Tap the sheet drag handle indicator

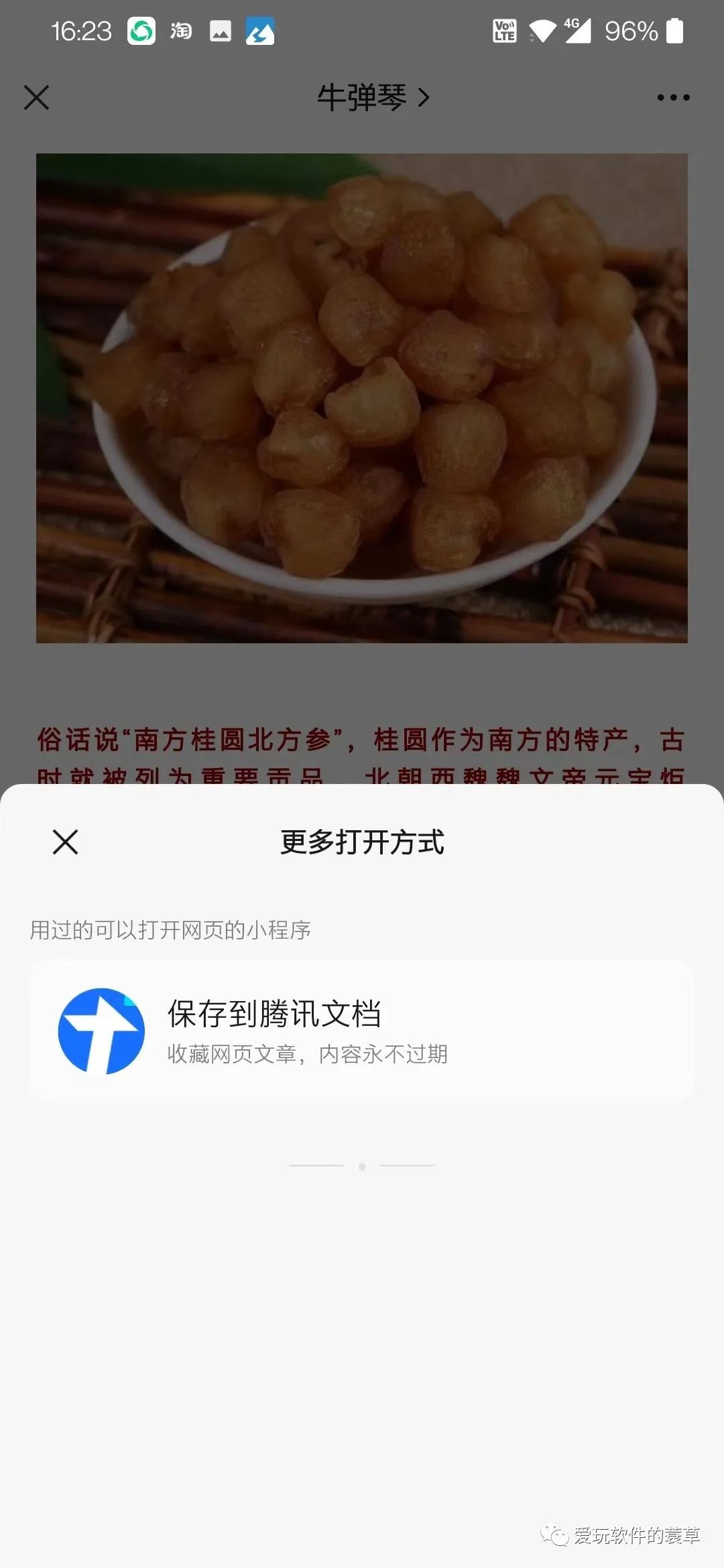(362, 1164)
